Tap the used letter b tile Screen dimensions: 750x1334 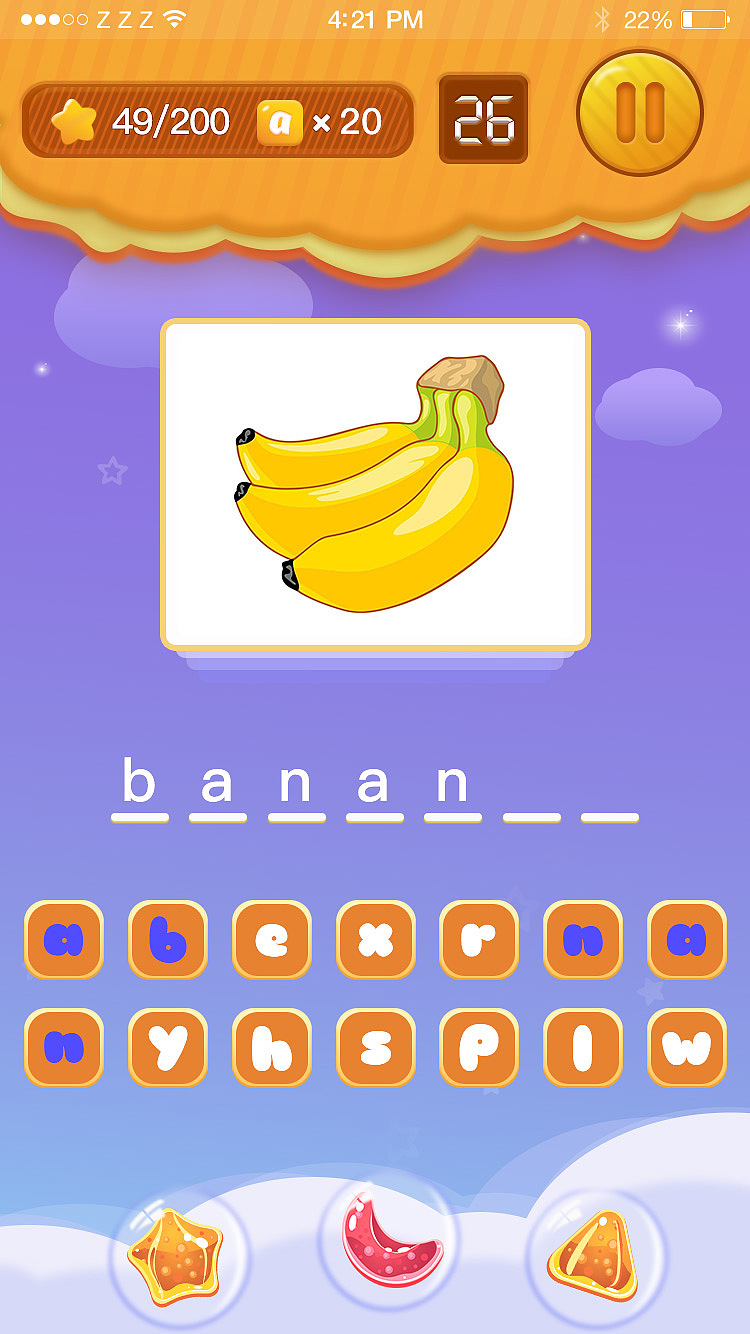point(168,939)
